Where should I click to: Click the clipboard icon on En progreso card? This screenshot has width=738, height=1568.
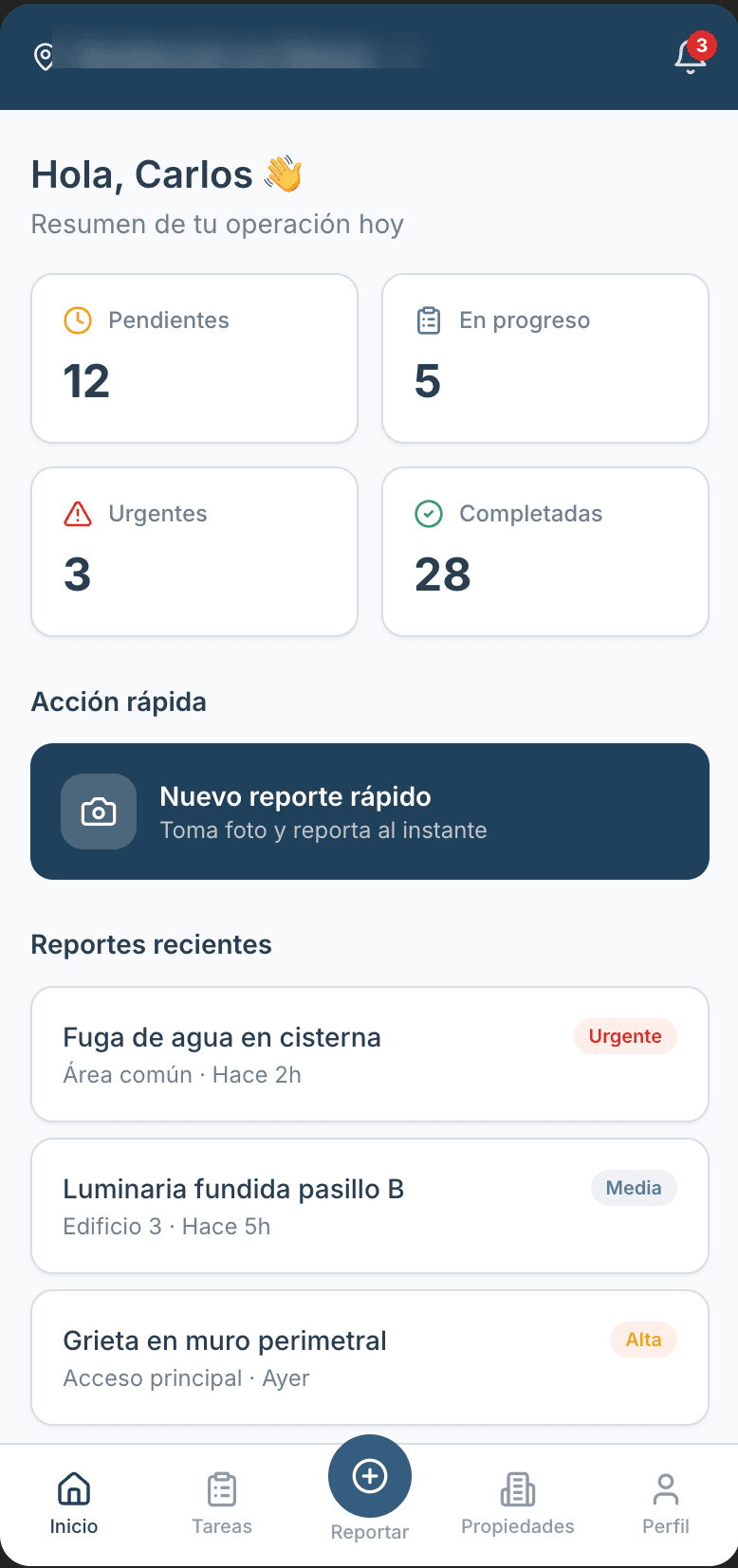click(430, 320)
